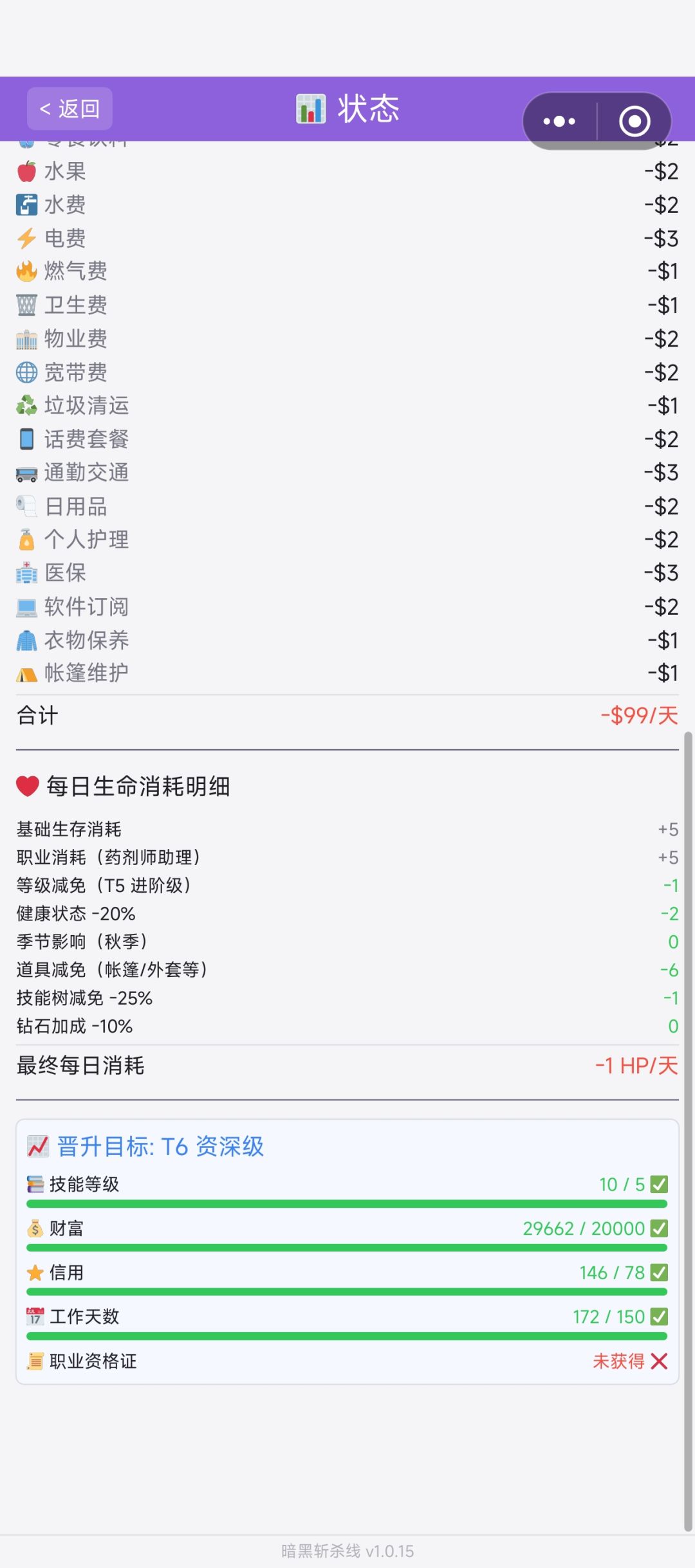695x1568 pixels.
Task: Go back with the 返回 button
Action: coord(69,109)
